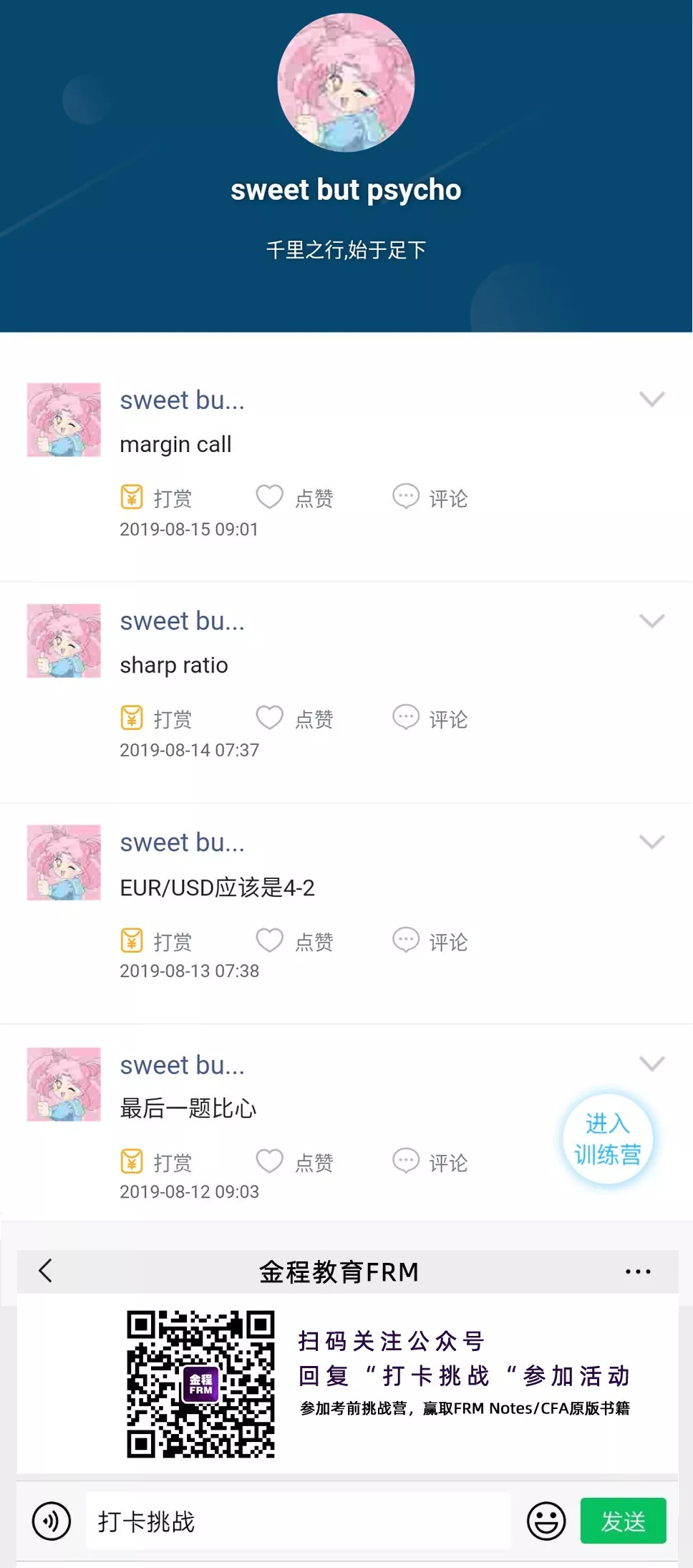
Task: Comment on the 最后一题比心 post
Action: [x=430, y=1161]
